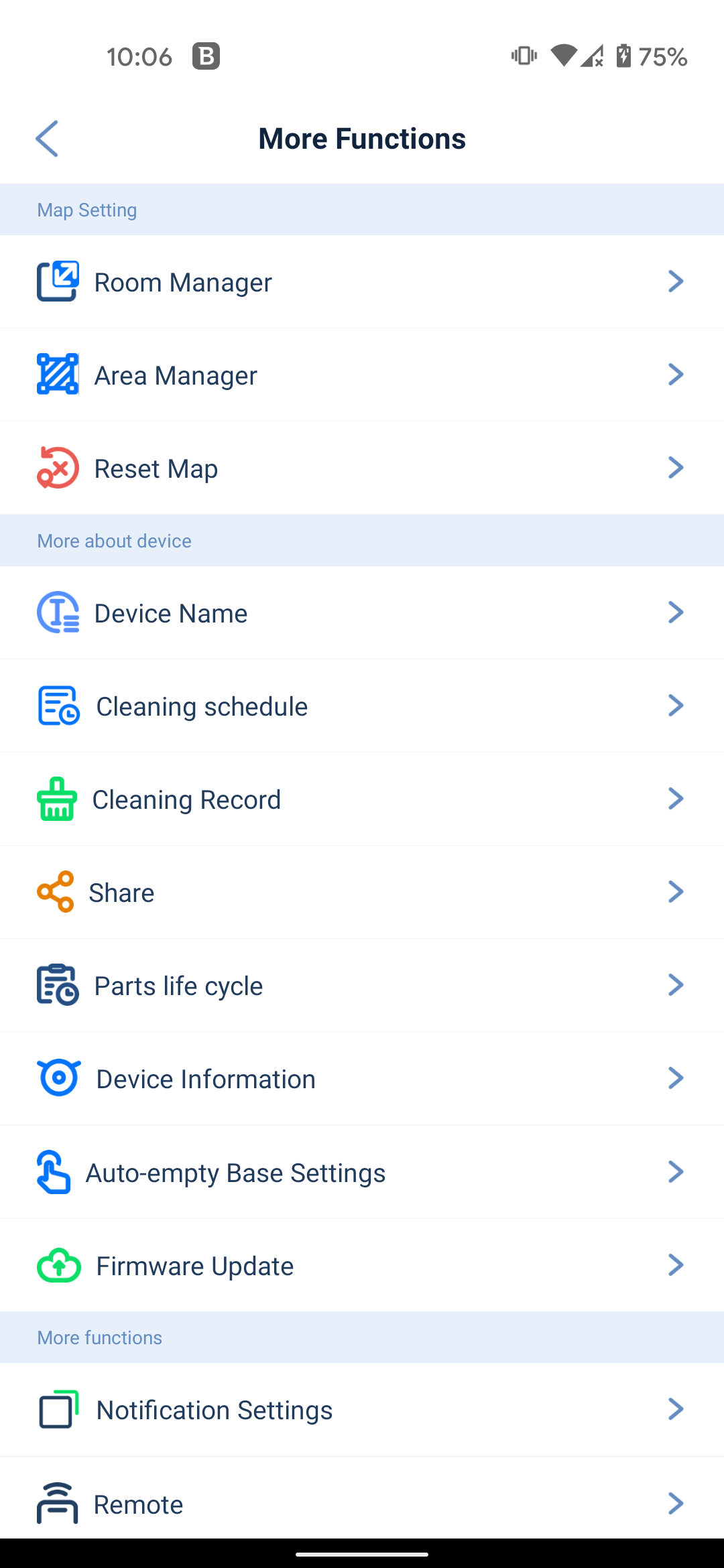Open Room Manager
Viewport: 724px width, 1568px height.
coord(362,281)
